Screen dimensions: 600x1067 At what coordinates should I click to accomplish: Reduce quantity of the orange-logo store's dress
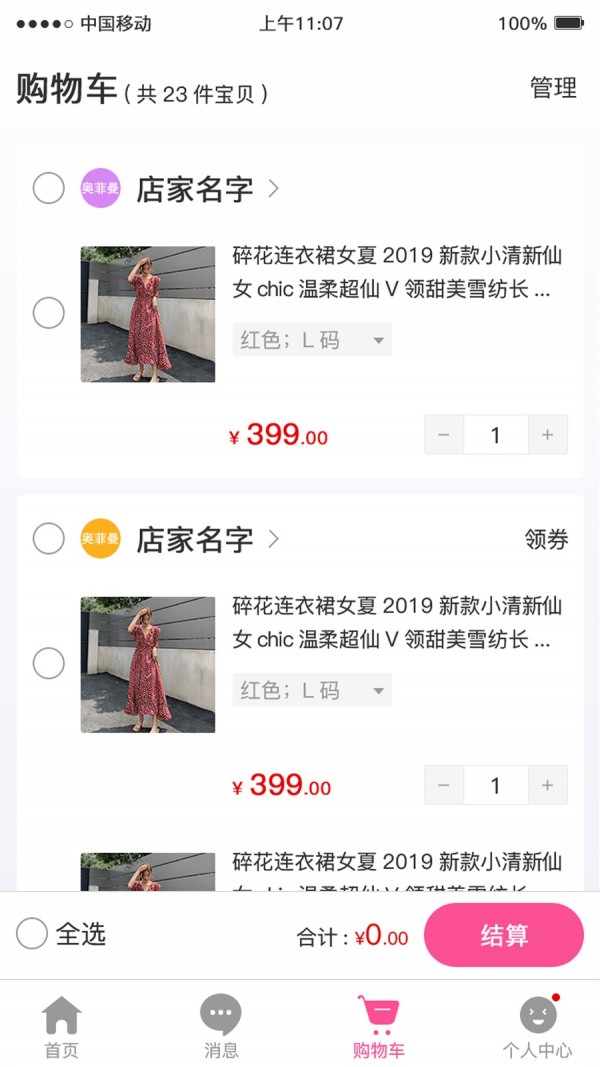click(x=444, y=785)
